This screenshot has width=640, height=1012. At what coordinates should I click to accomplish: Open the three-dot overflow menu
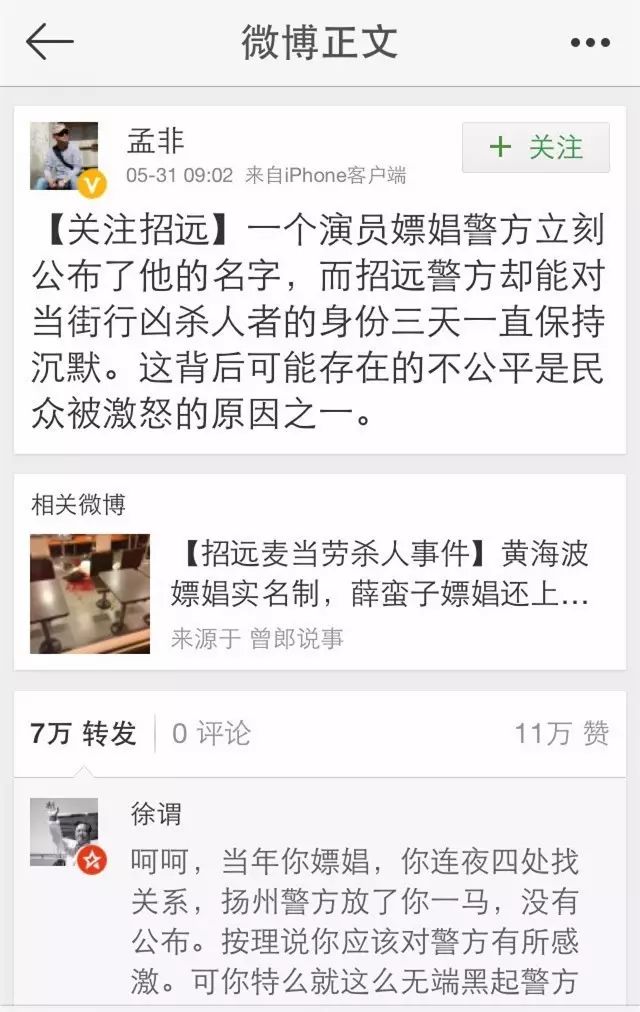point(590,43)
